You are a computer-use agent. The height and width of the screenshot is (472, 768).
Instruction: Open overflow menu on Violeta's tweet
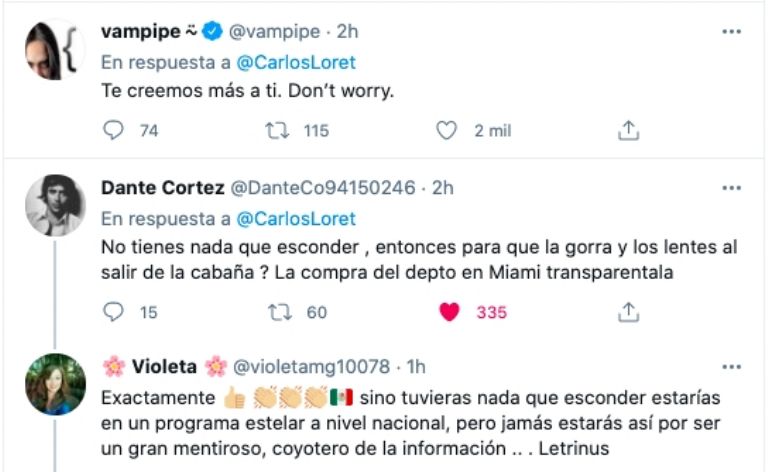click(732, 366)
